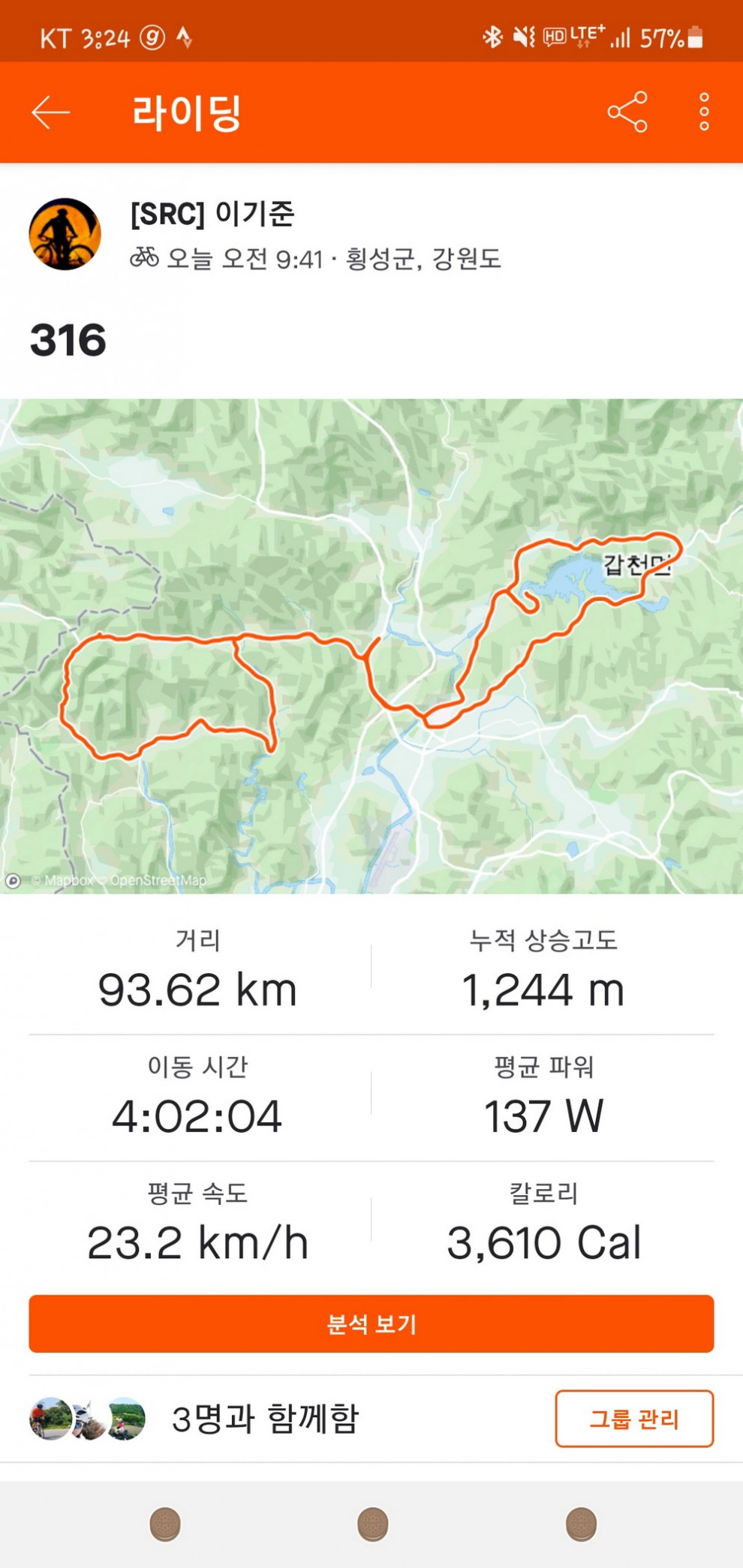The height and width of the screenshot is (1568, 743).
Task: Open the three-dot overflow menu
Action: (x=704, y=113)
